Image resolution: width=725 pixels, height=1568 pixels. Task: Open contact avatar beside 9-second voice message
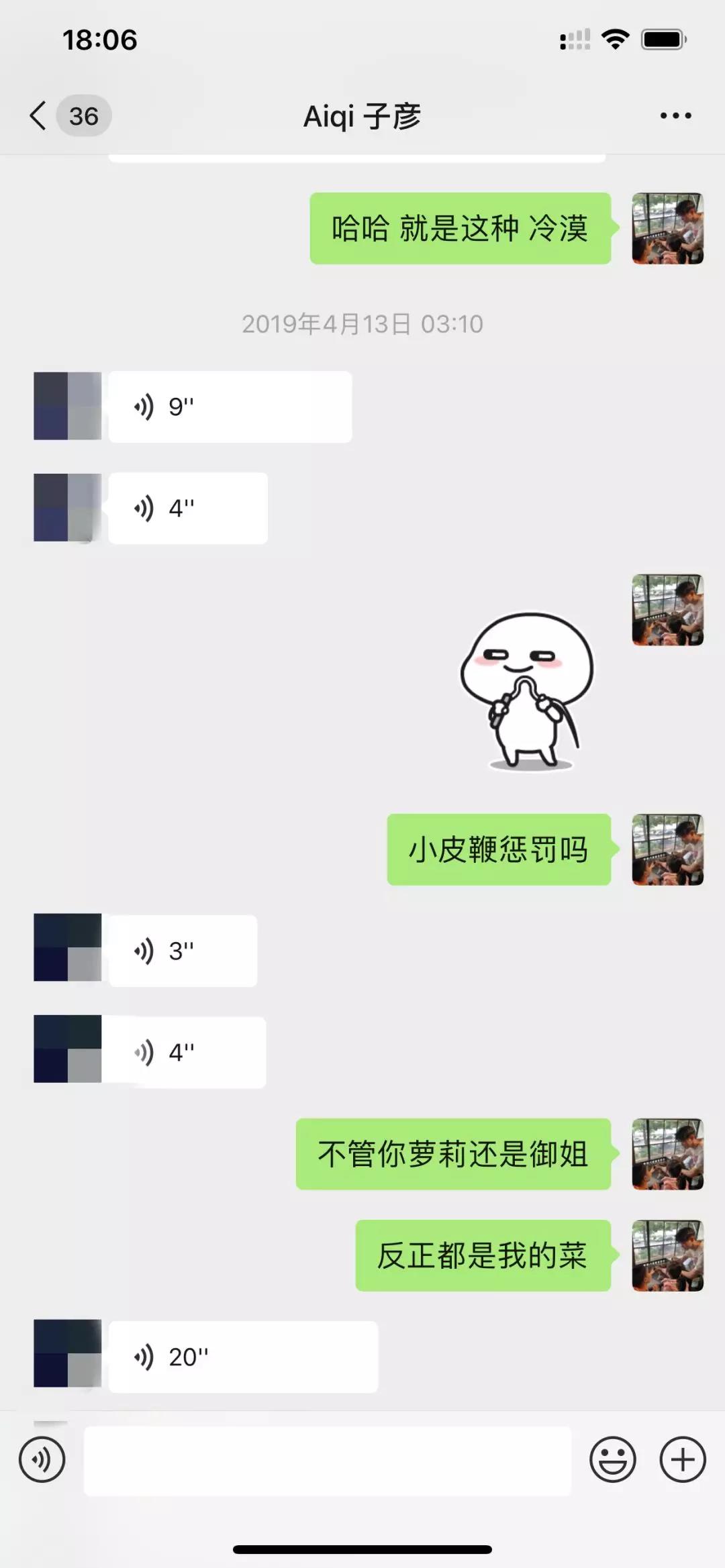(x=67, y=406)
